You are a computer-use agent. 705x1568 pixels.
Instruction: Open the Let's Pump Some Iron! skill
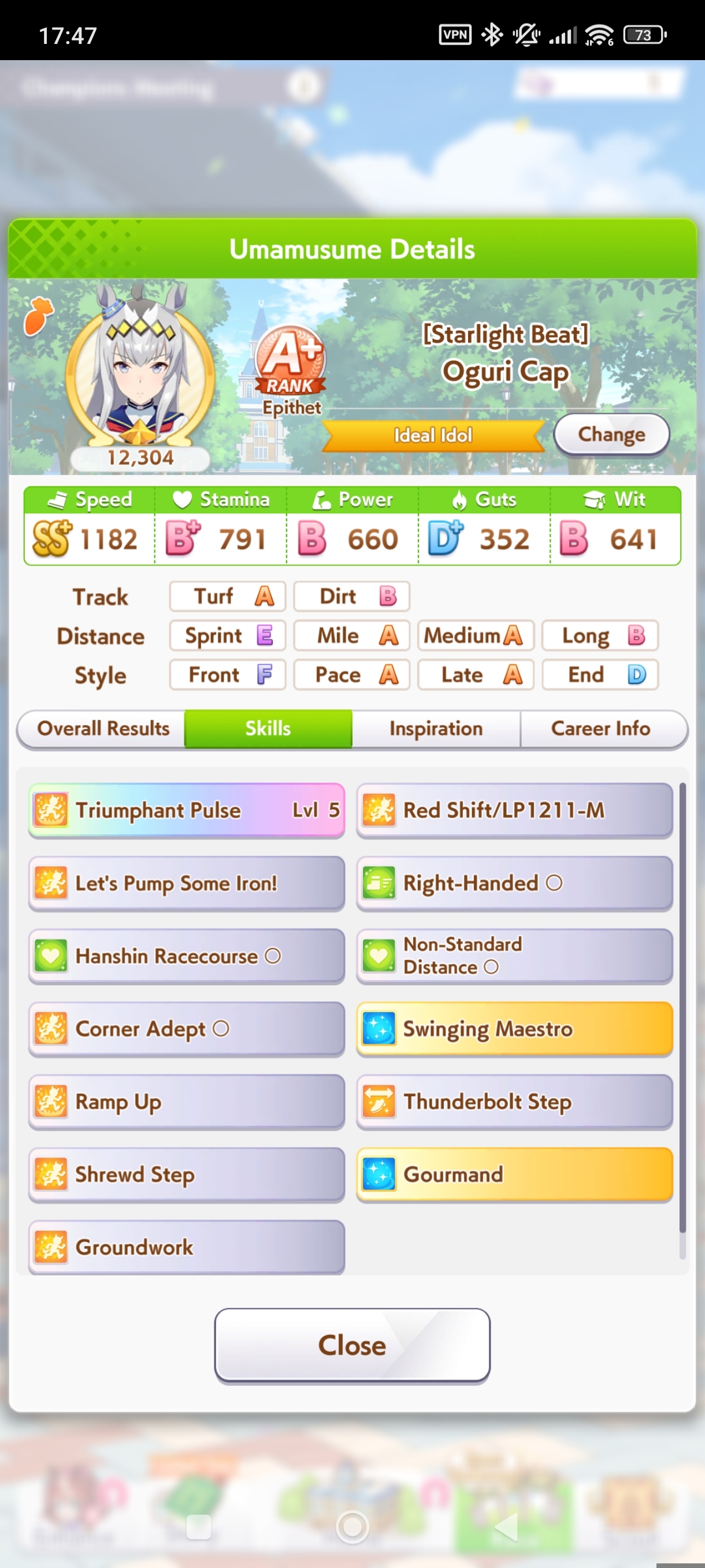[x=186, y=883]
